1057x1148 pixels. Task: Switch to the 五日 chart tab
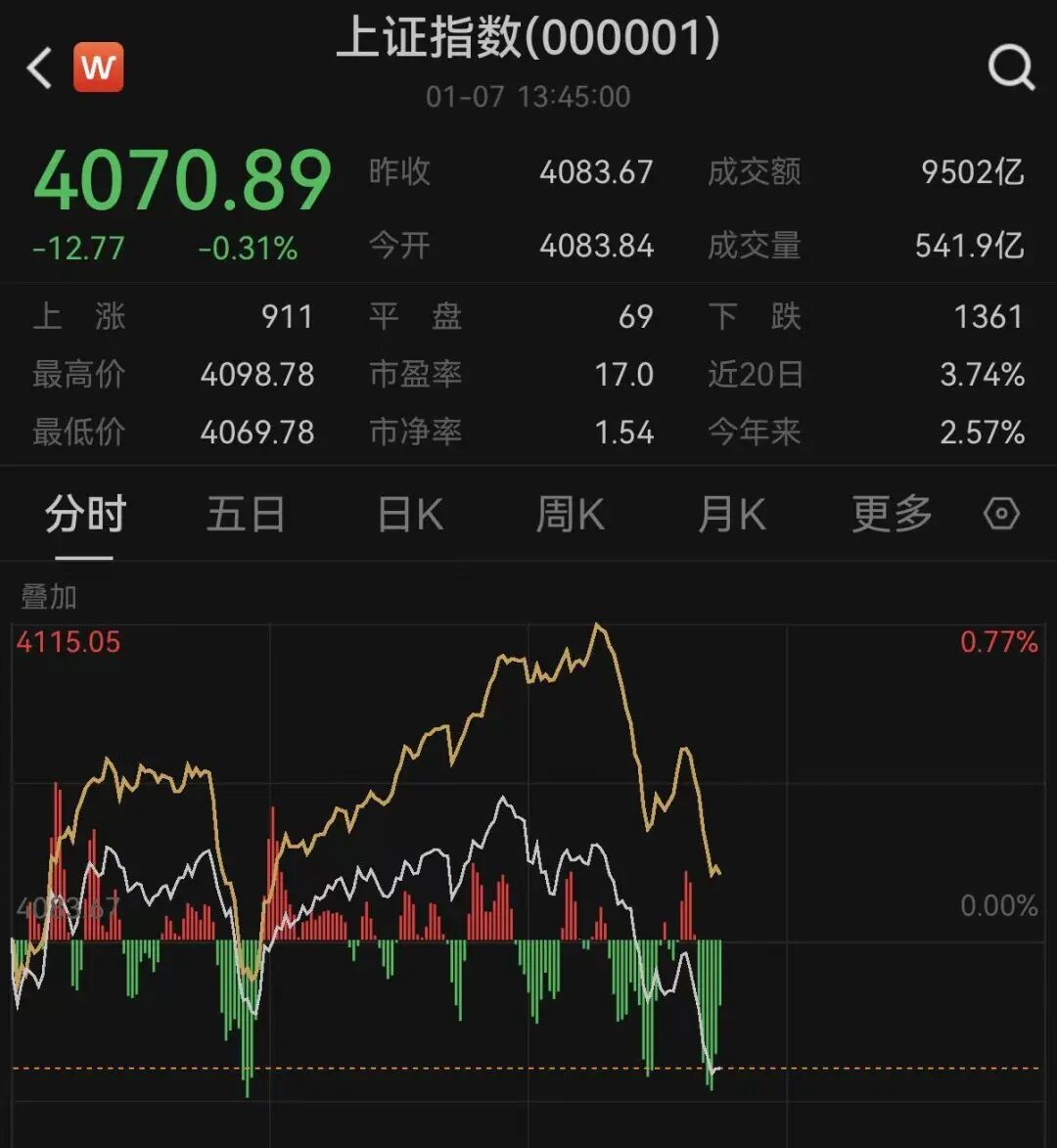point(246,514)
